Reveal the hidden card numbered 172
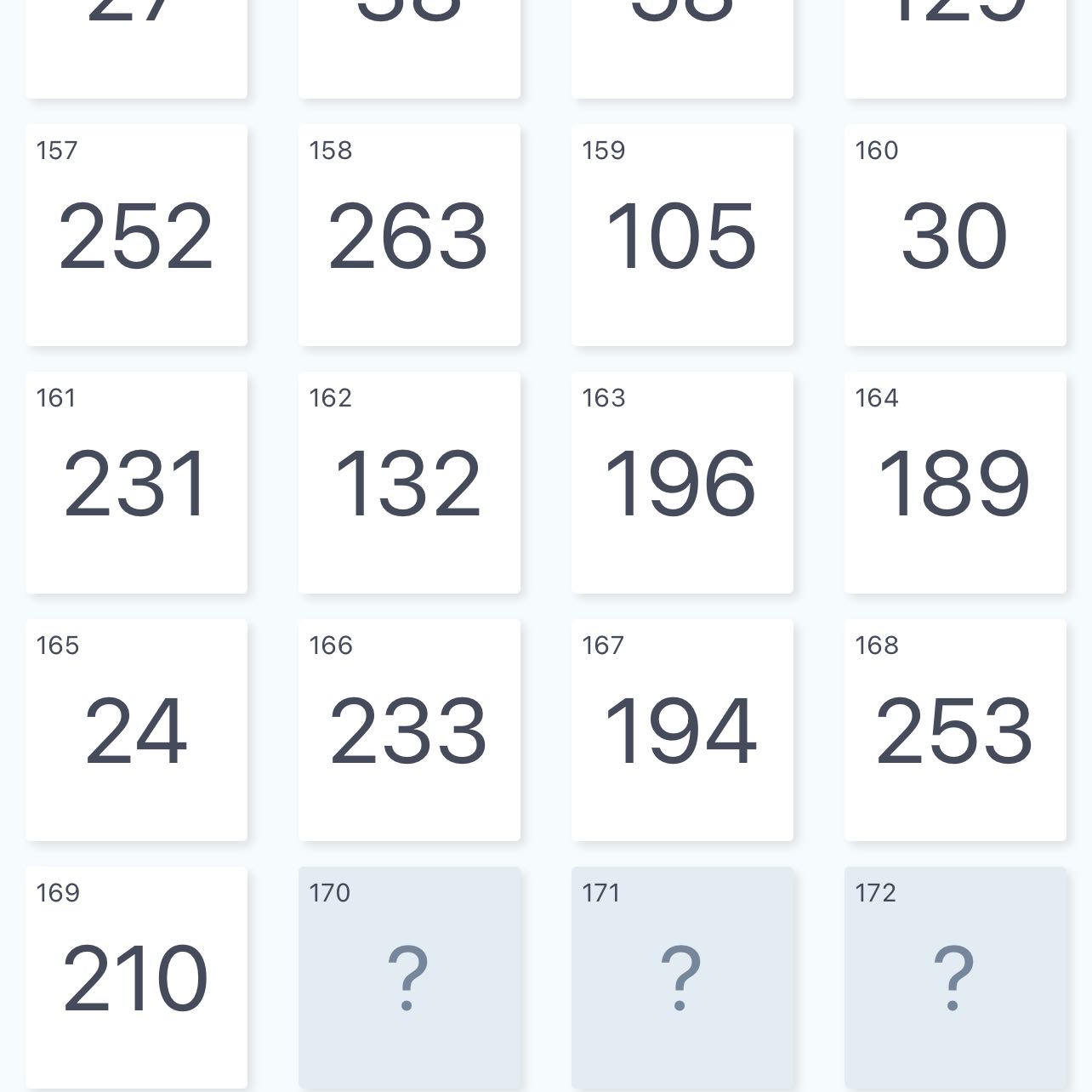1092x1092 pixels. click(955, 978)
